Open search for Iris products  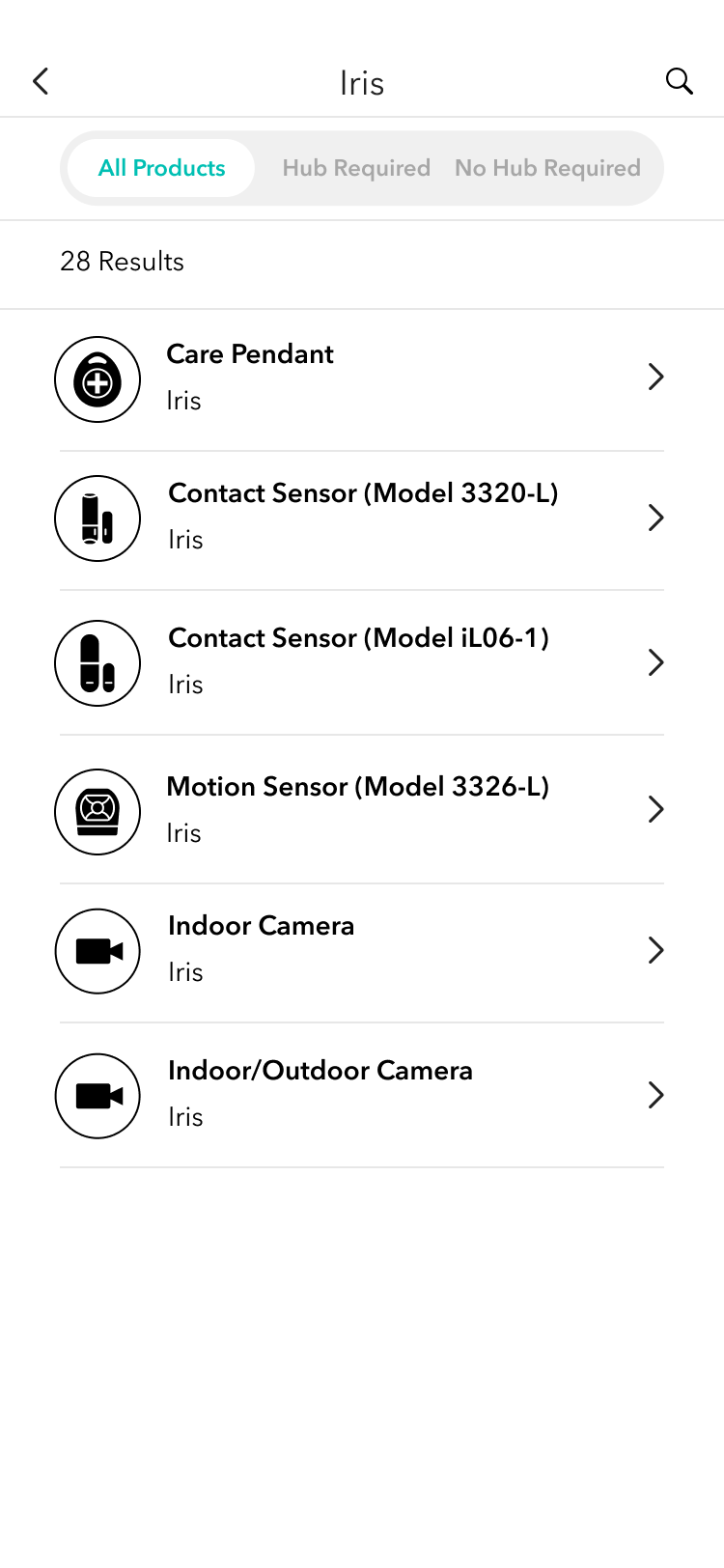(x=680, y=81)
